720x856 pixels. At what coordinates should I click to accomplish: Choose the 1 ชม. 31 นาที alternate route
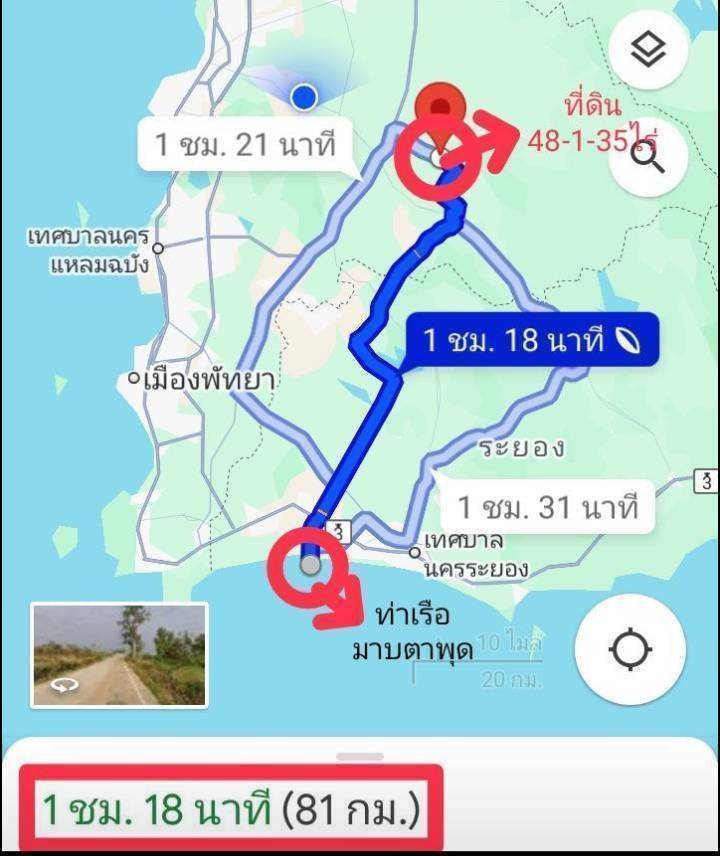pyautogui.click(x=546, y=508)
